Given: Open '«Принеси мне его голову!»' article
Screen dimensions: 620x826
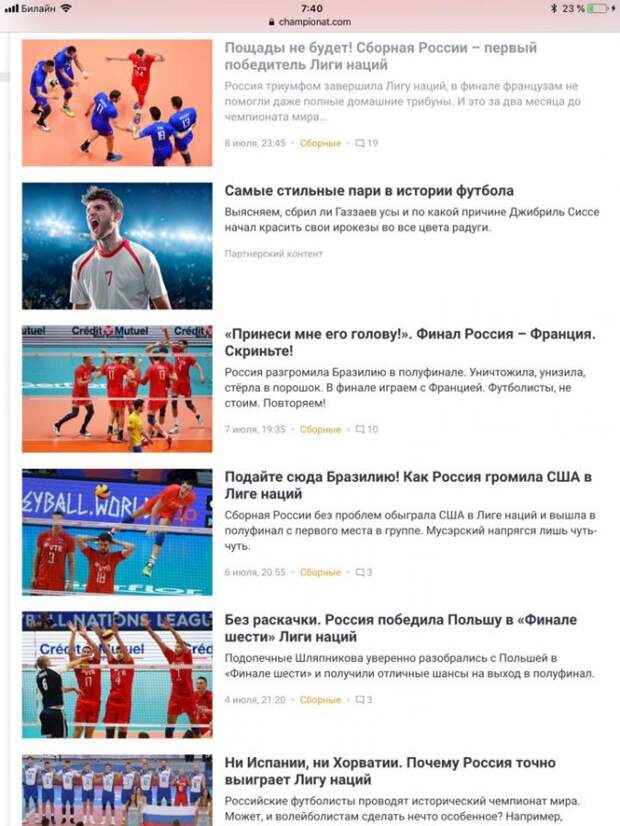Looking at the screenshot, I should (409, 342).
